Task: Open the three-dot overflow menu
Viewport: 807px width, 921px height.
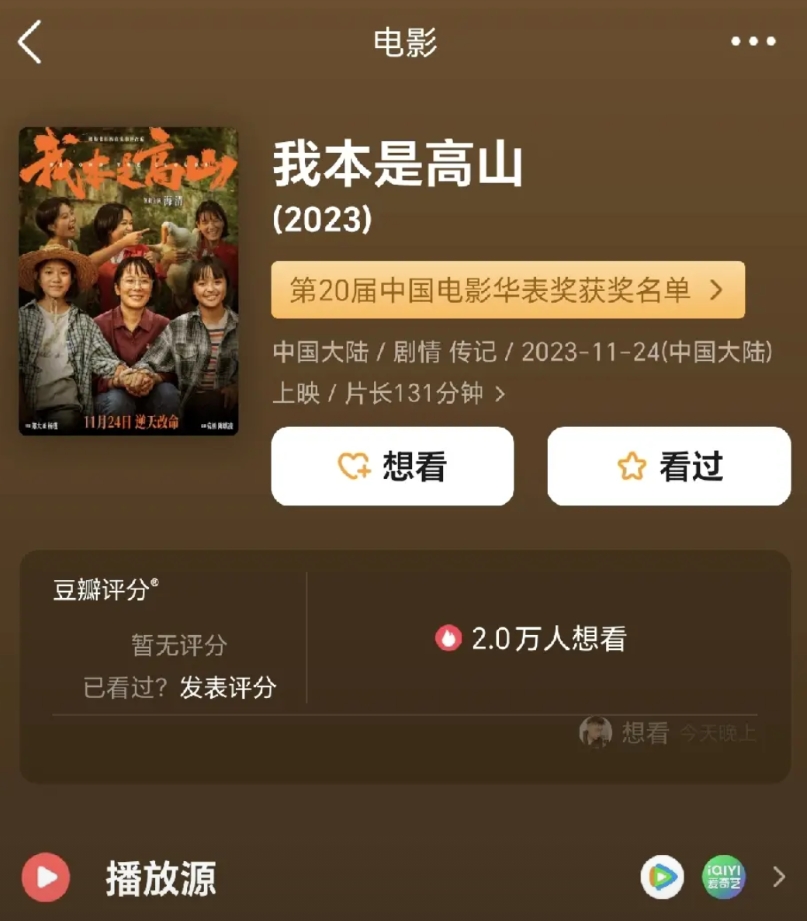Action: (752, 42)
